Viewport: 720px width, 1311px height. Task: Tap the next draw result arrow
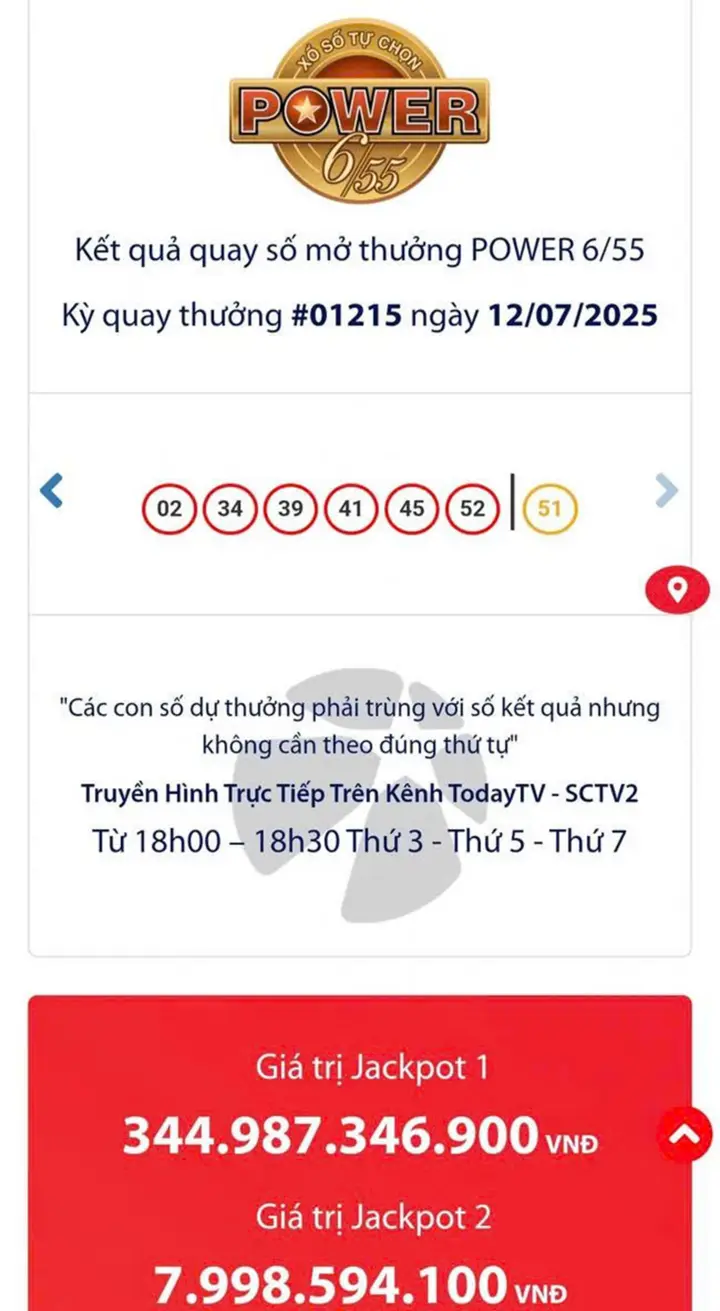coord(666,490)
